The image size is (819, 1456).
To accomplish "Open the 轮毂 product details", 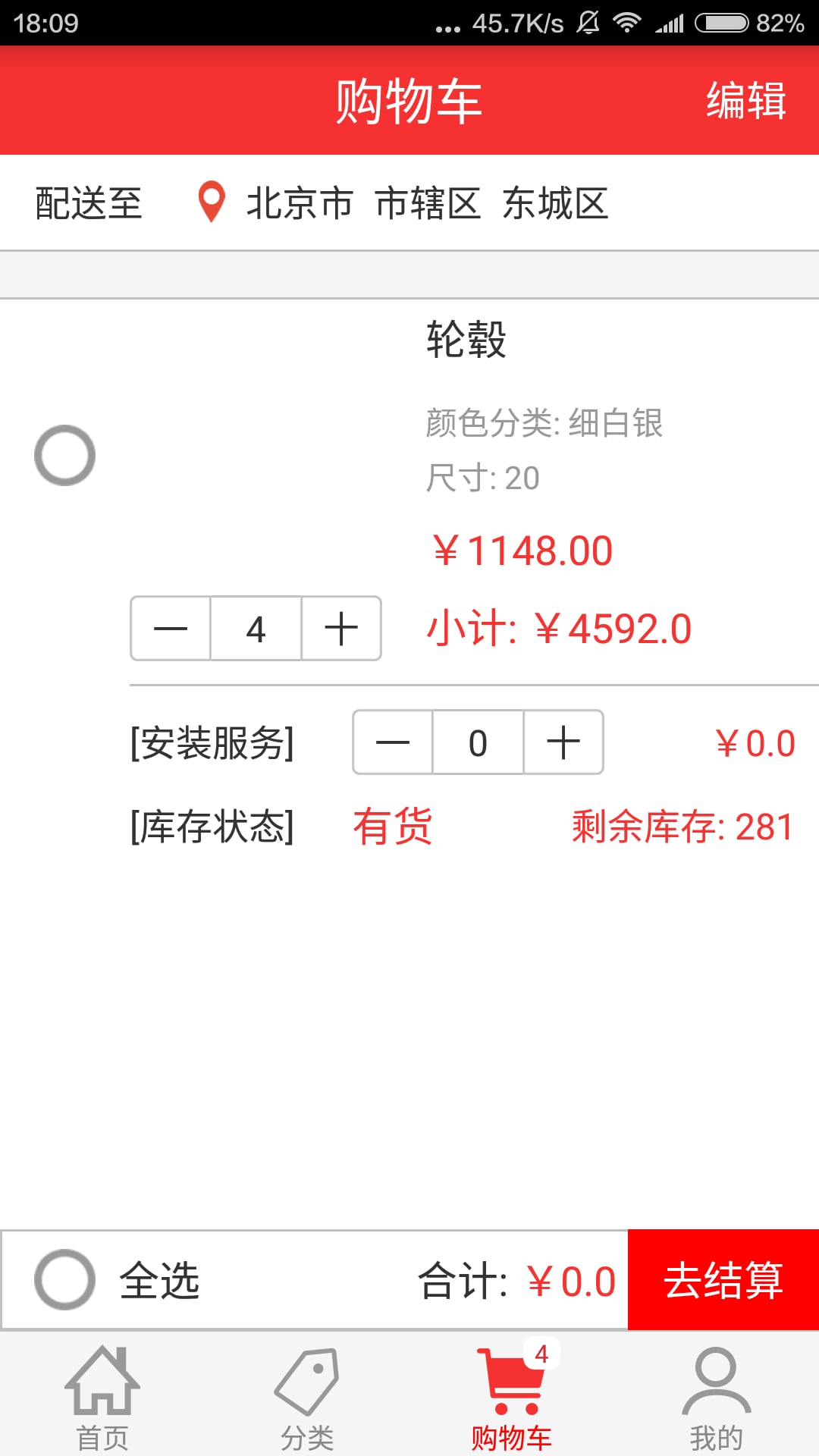I will coord(466,339).
